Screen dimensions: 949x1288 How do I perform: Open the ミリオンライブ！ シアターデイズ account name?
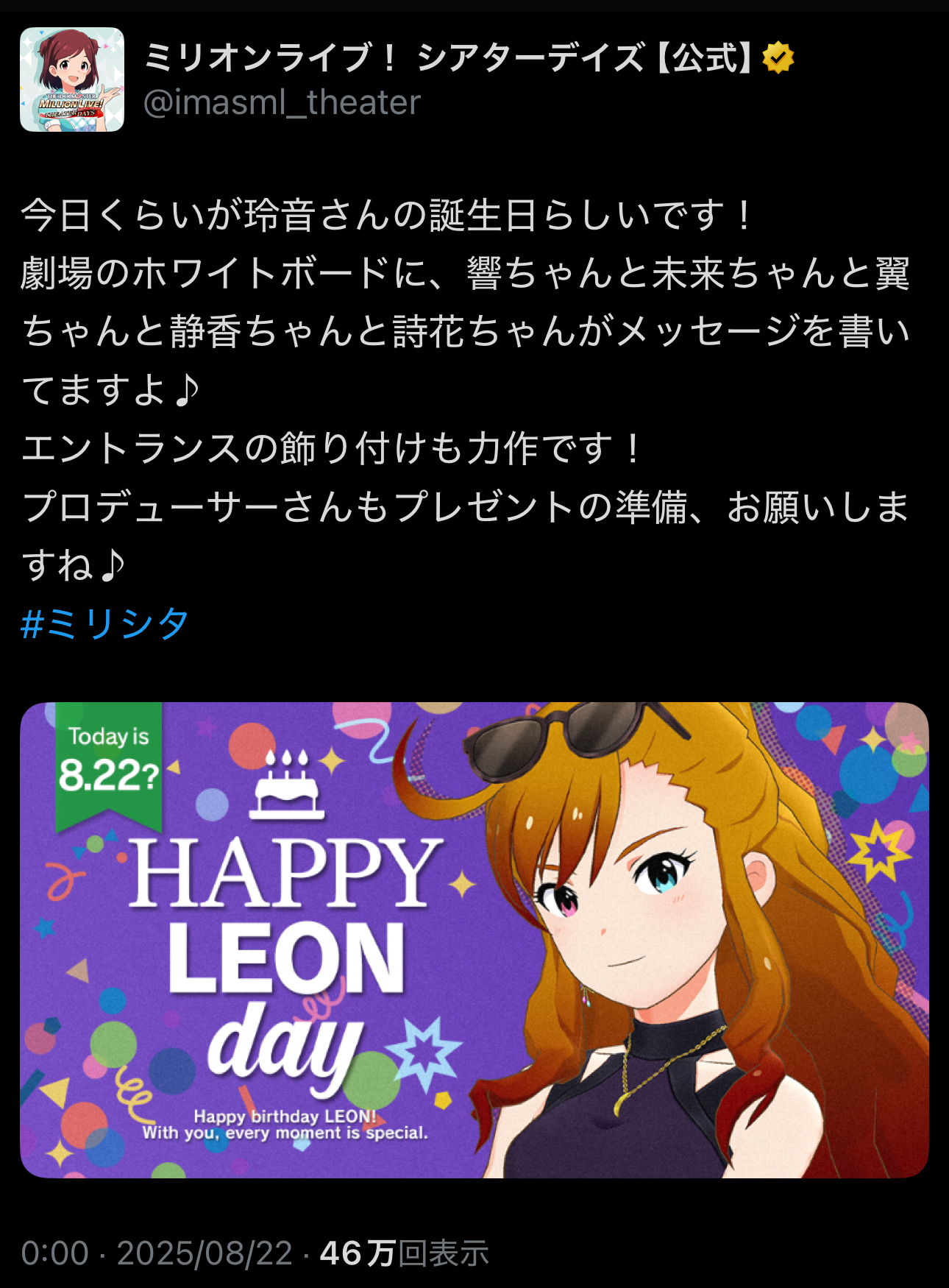pyautogui.click(x=447, y=58)
